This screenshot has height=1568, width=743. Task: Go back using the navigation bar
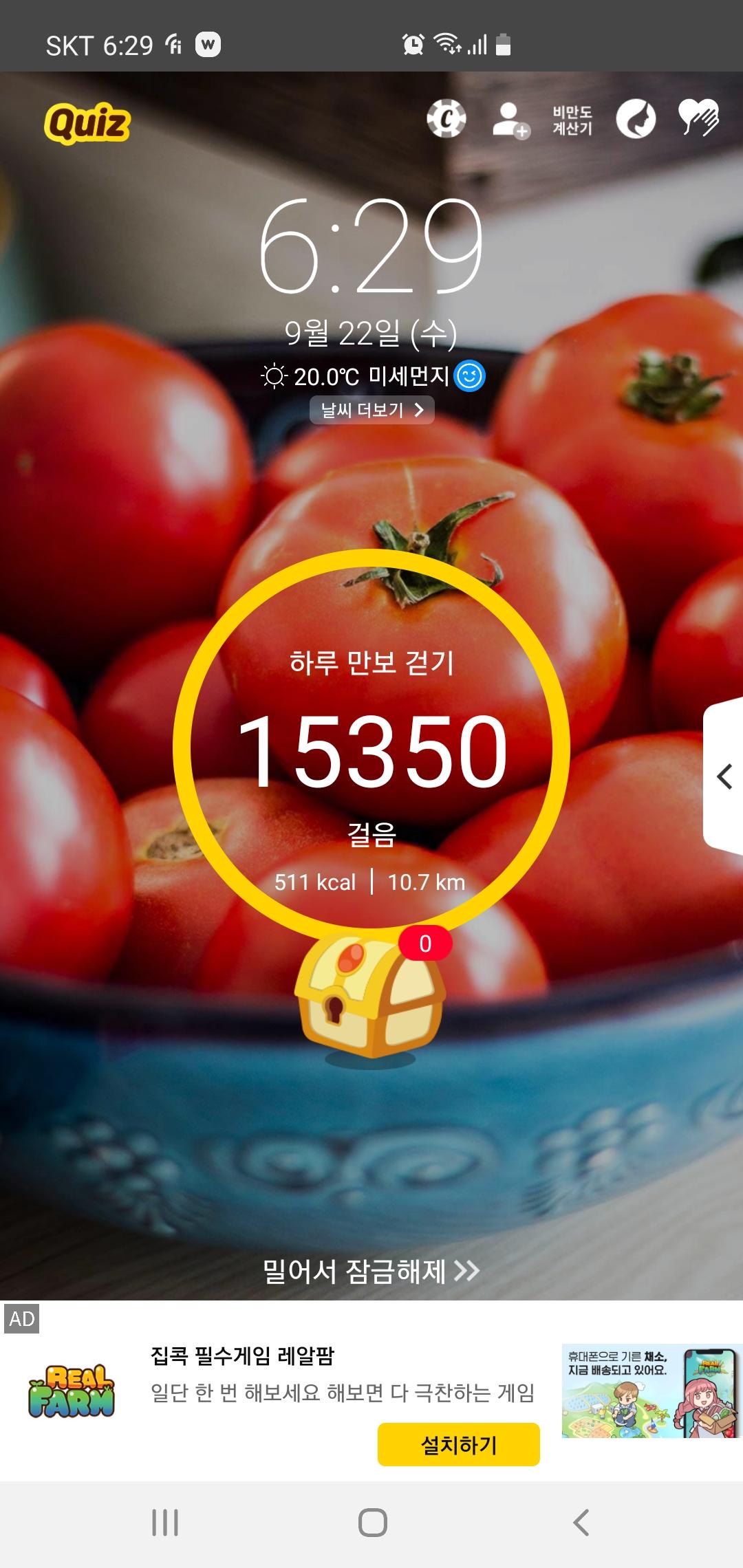point(581,1523)
